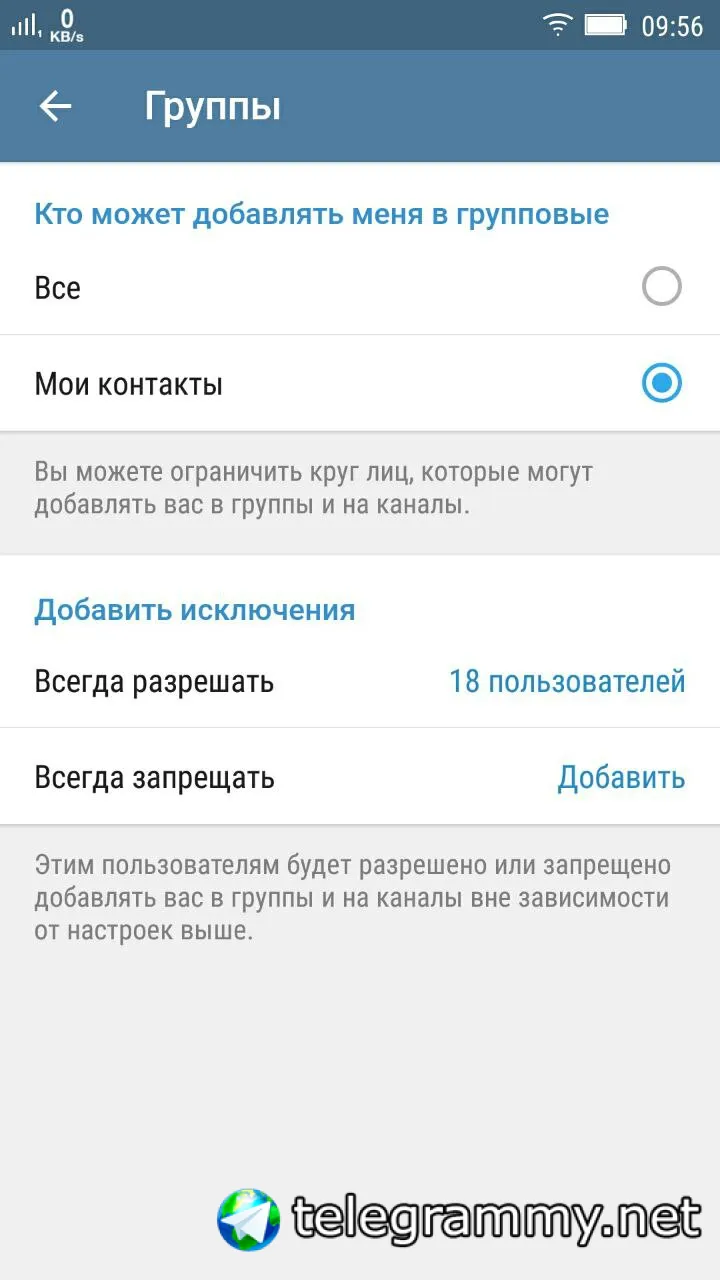Open the Всегда разрешать users list
This screenshot has width=720, height=1280.
pyautogui.click(x=360, y=682)
